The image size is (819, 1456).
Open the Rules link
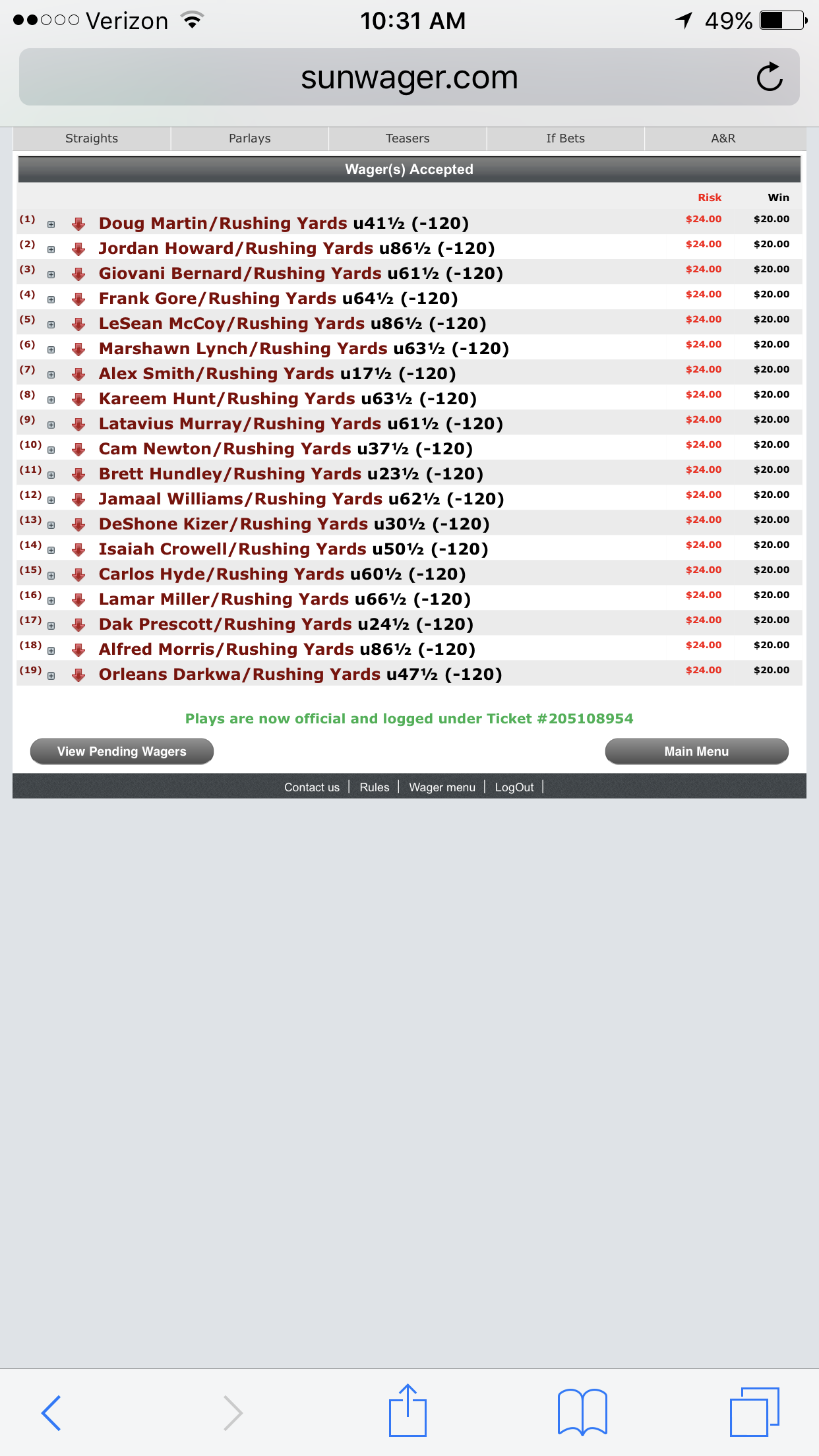374,787
